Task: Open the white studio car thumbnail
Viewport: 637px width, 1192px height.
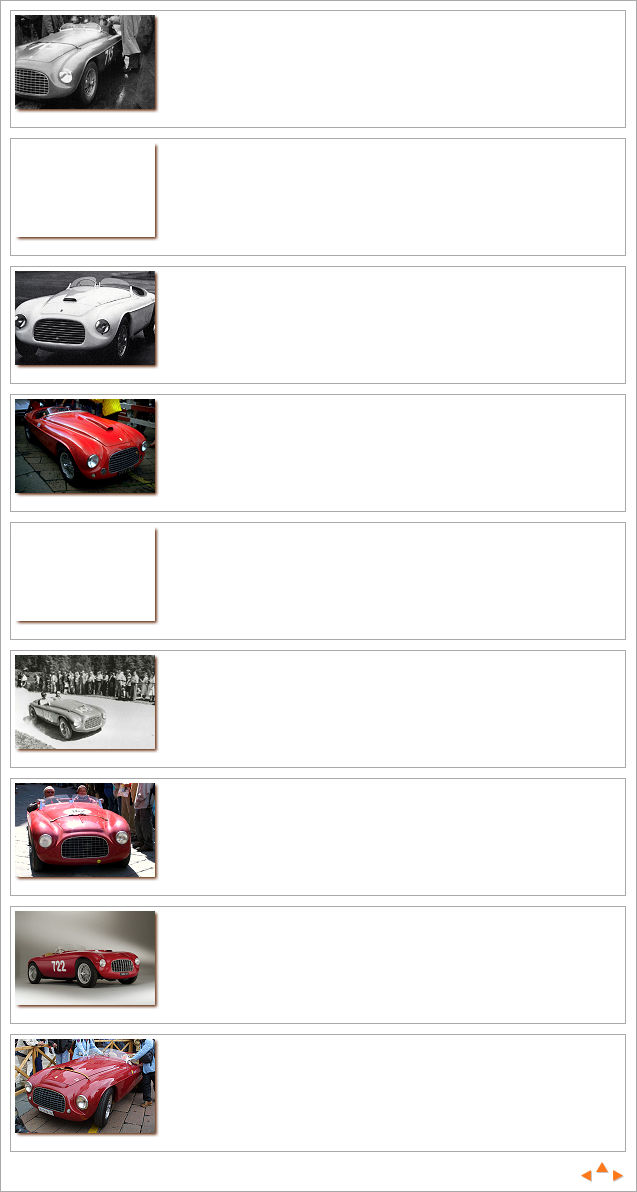Action: pos(85,318)
